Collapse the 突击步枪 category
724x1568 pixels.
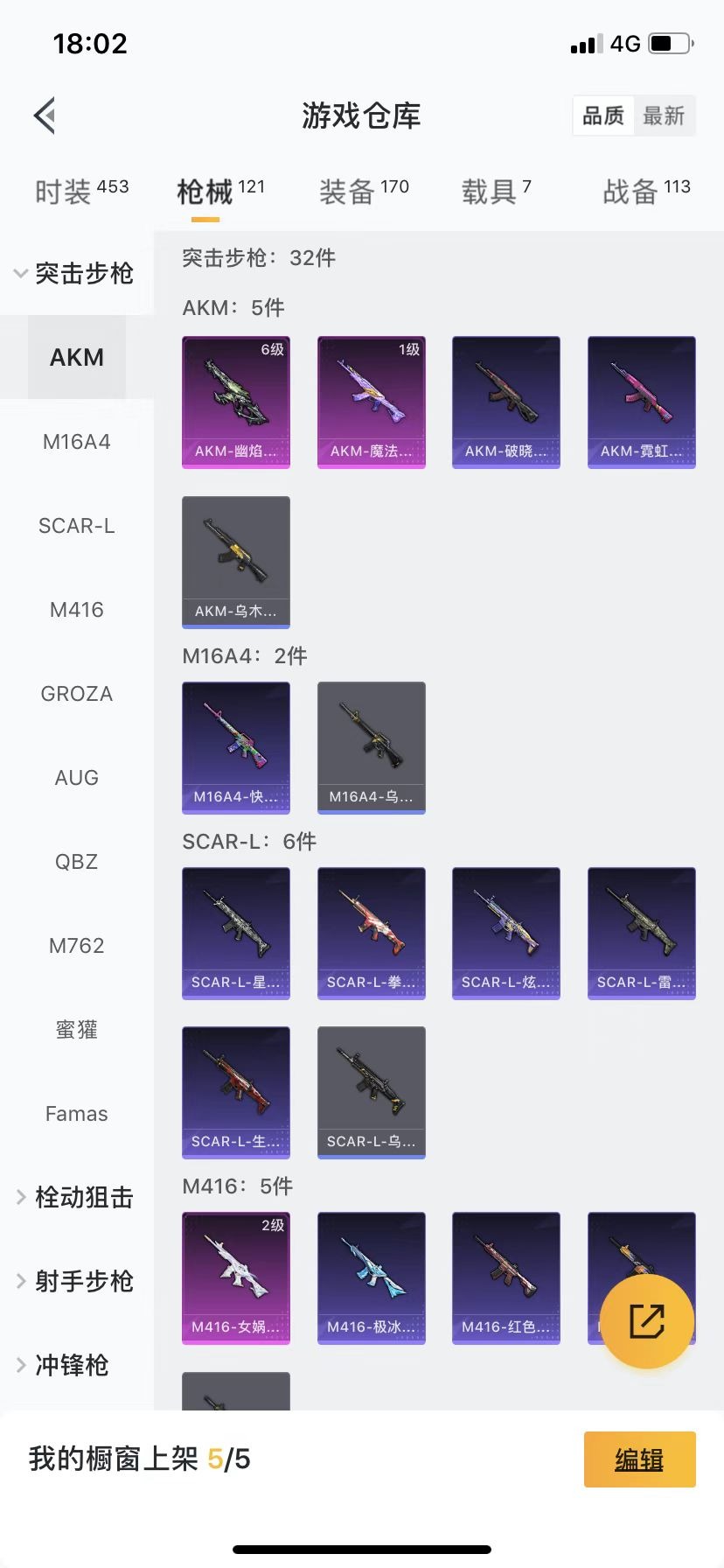(74, 274)
